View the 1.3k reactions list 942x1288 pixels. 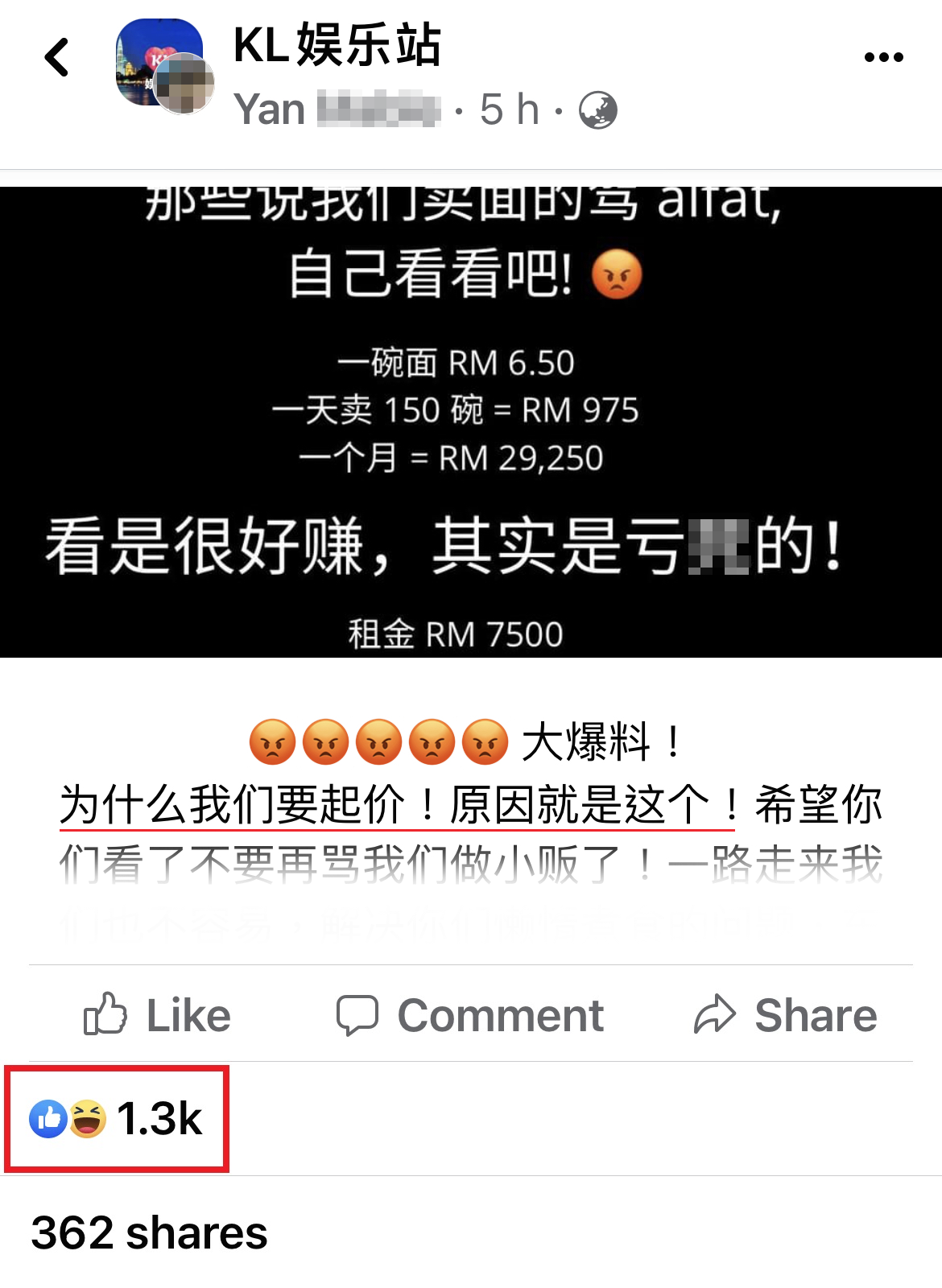tap(117, 1119)
